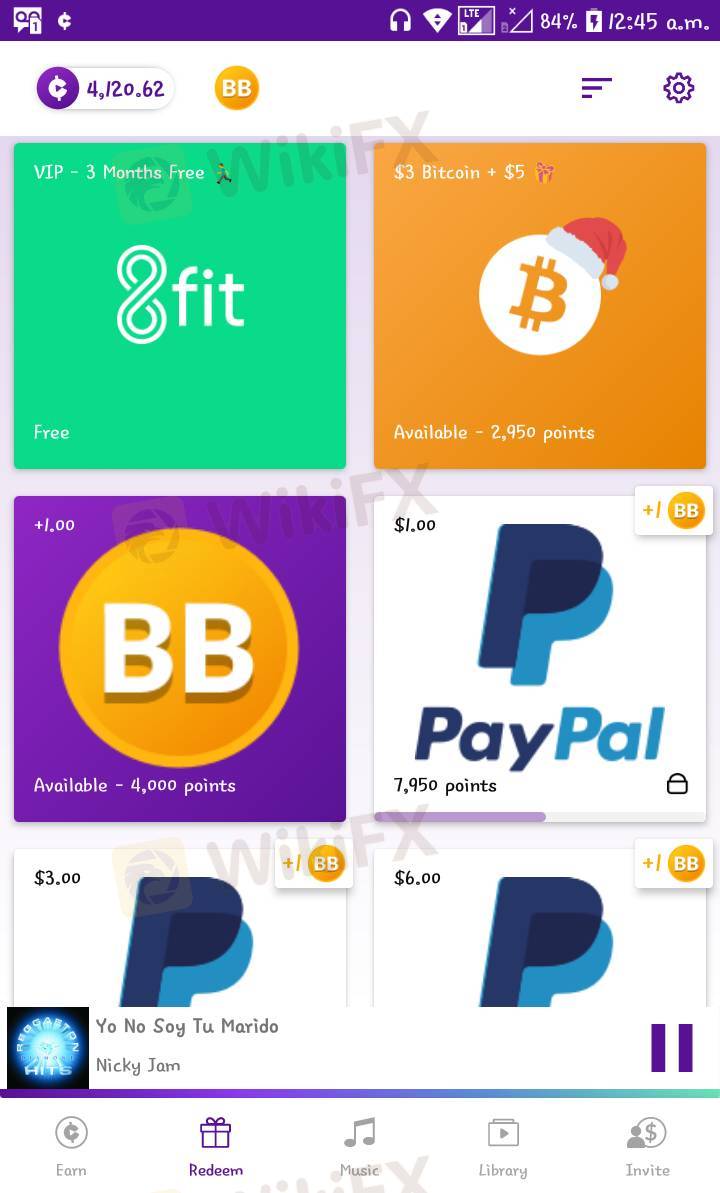Open the sort filter menu

click(596, 88)
